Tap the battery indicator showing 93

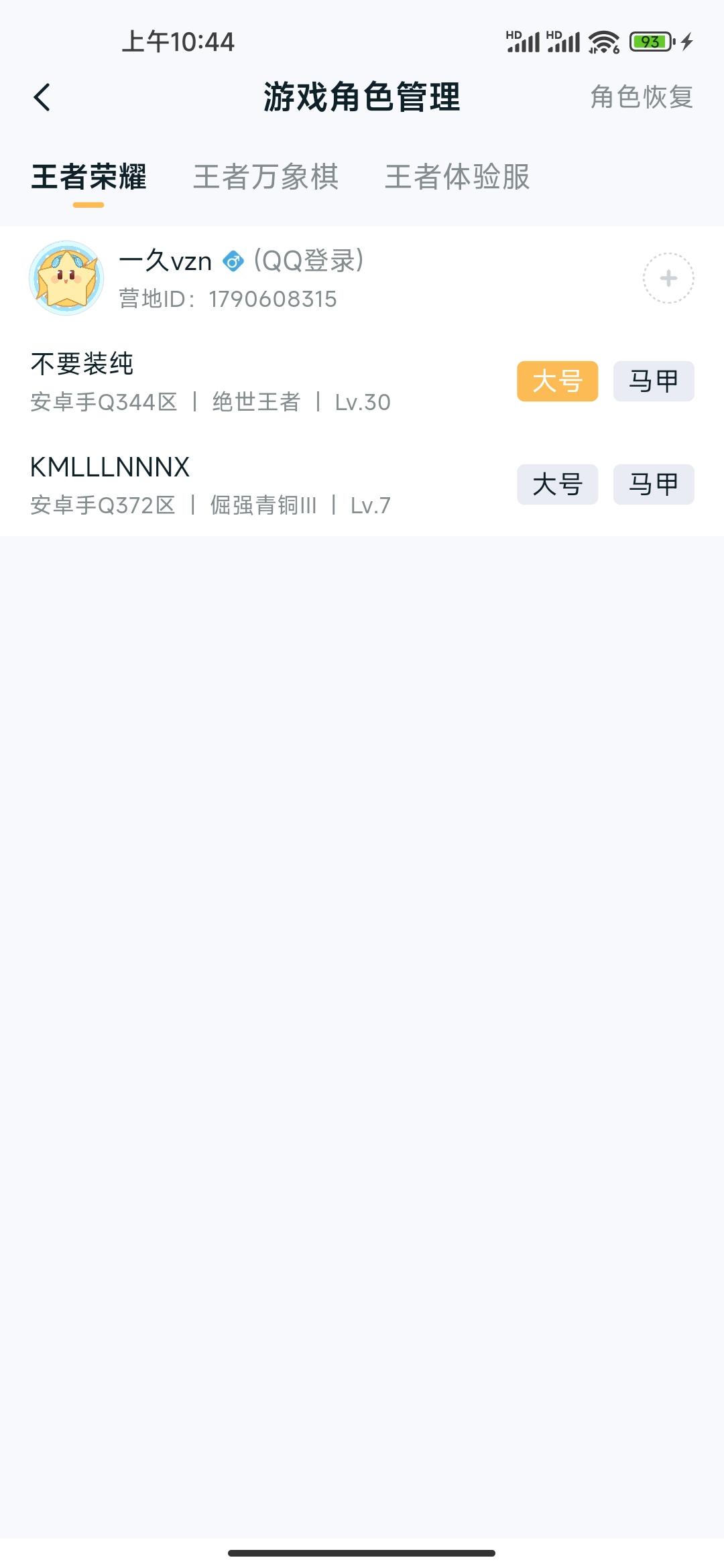pyautogui.click(x=648, y=42)
